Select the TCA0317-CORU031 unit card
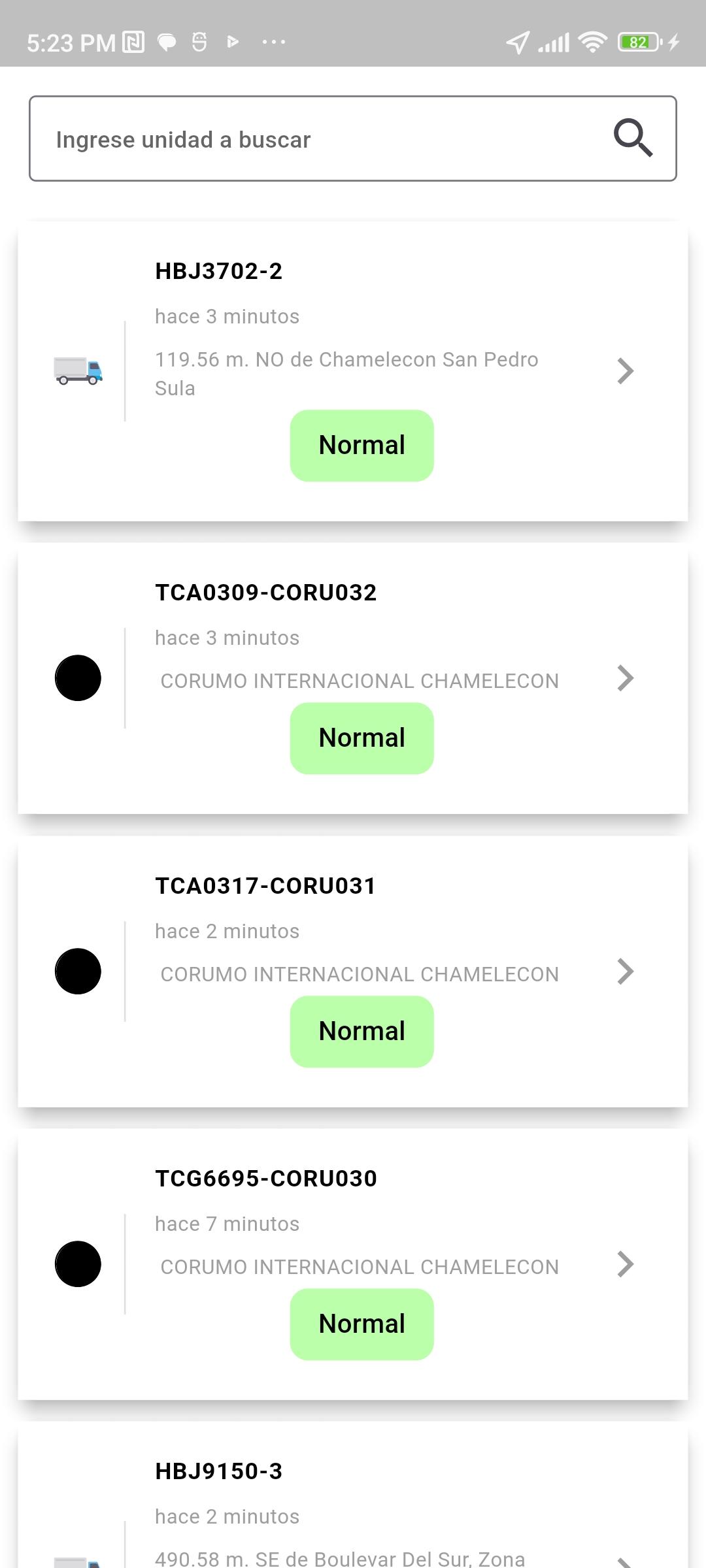Screen dimensions: 706x1568 tap(353, 972)
